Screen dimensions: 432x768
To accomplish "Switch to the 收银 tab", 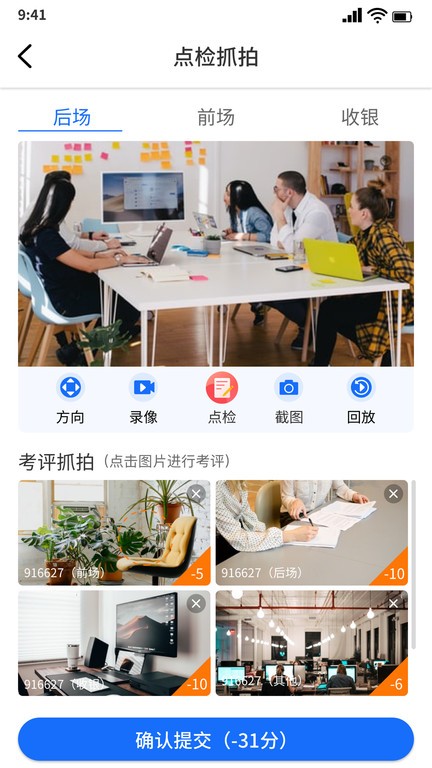I will (360, 118).
